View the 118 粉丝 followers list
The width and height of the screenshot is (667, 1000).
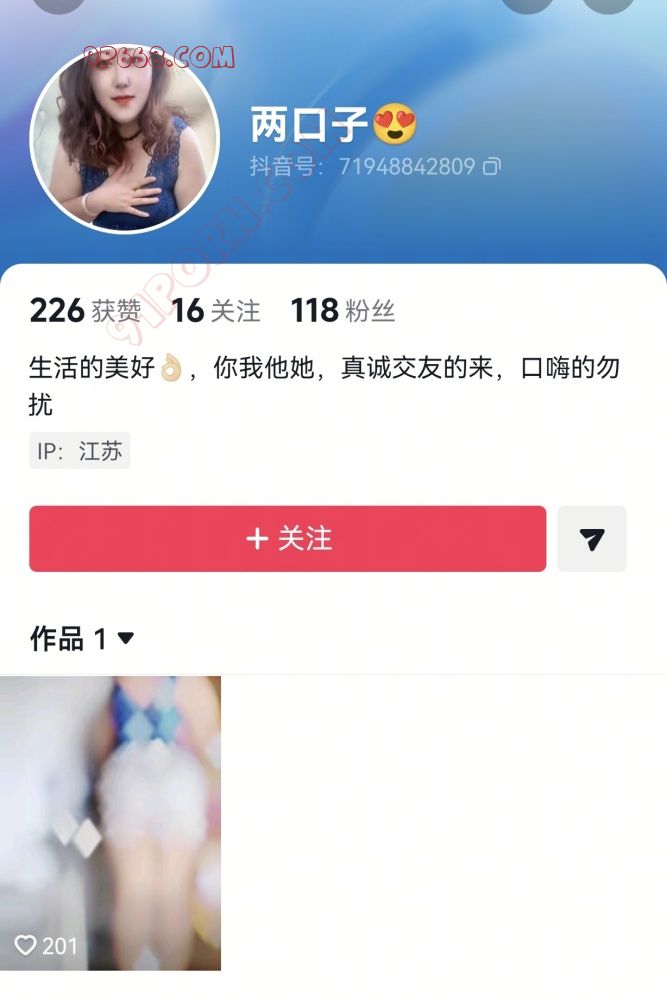click(343, 311)
